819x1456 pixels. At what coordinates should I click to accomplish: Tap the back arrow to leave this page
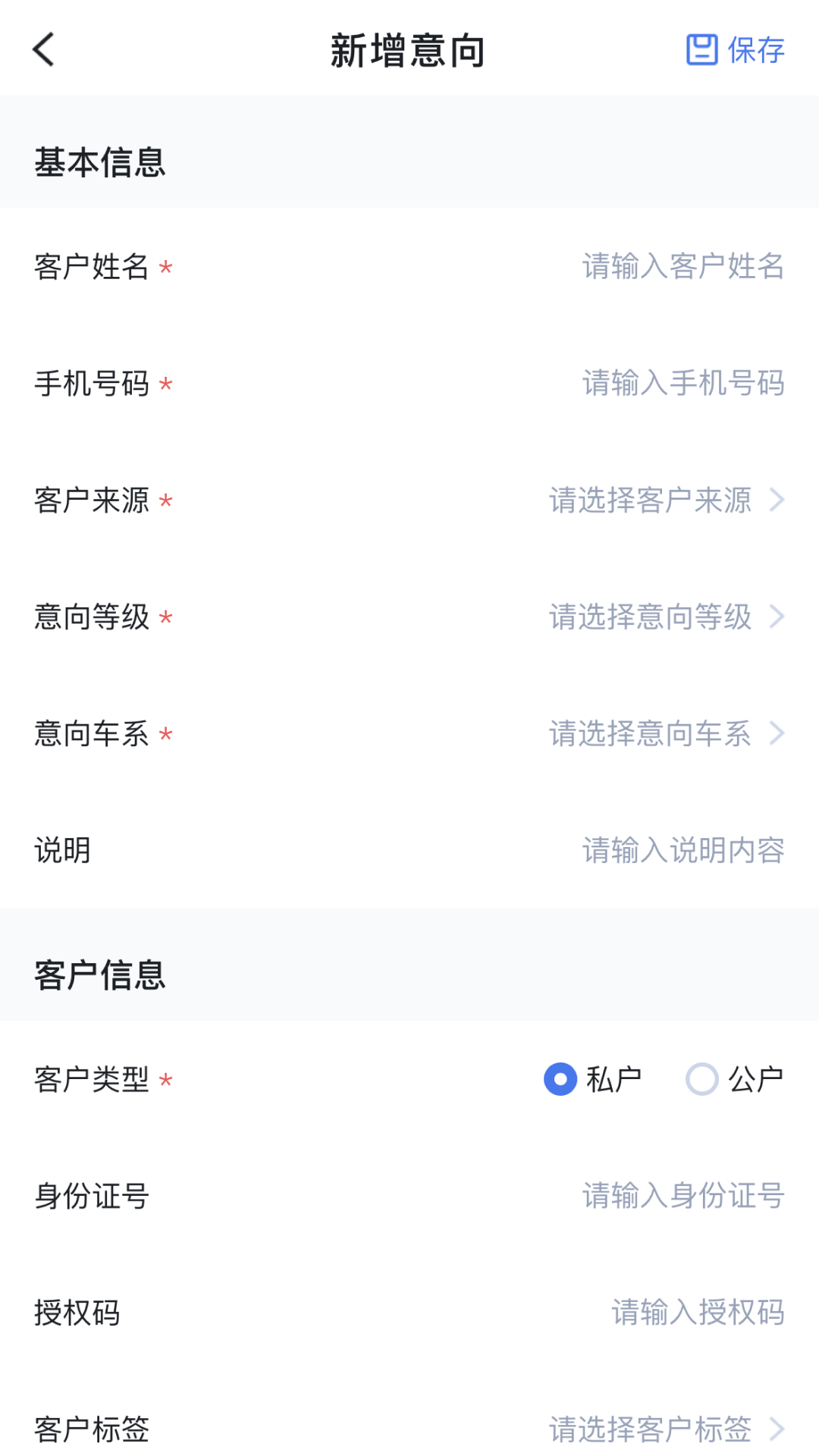click(x=43, y=50)
